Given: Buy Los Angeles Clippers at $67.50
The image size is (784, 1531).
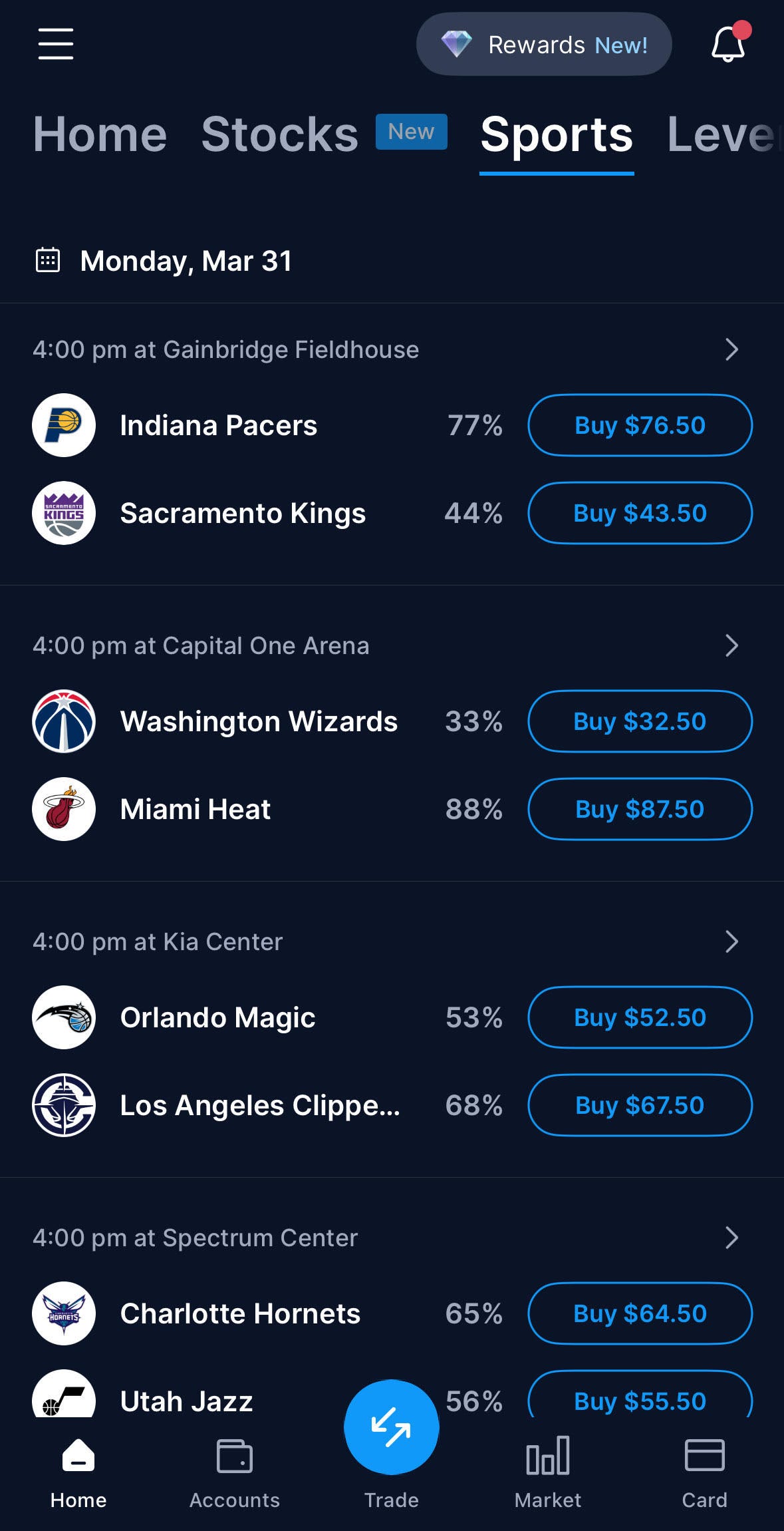Looking at the screenshot, I should pyautogui.click(x=640, y=1105).
